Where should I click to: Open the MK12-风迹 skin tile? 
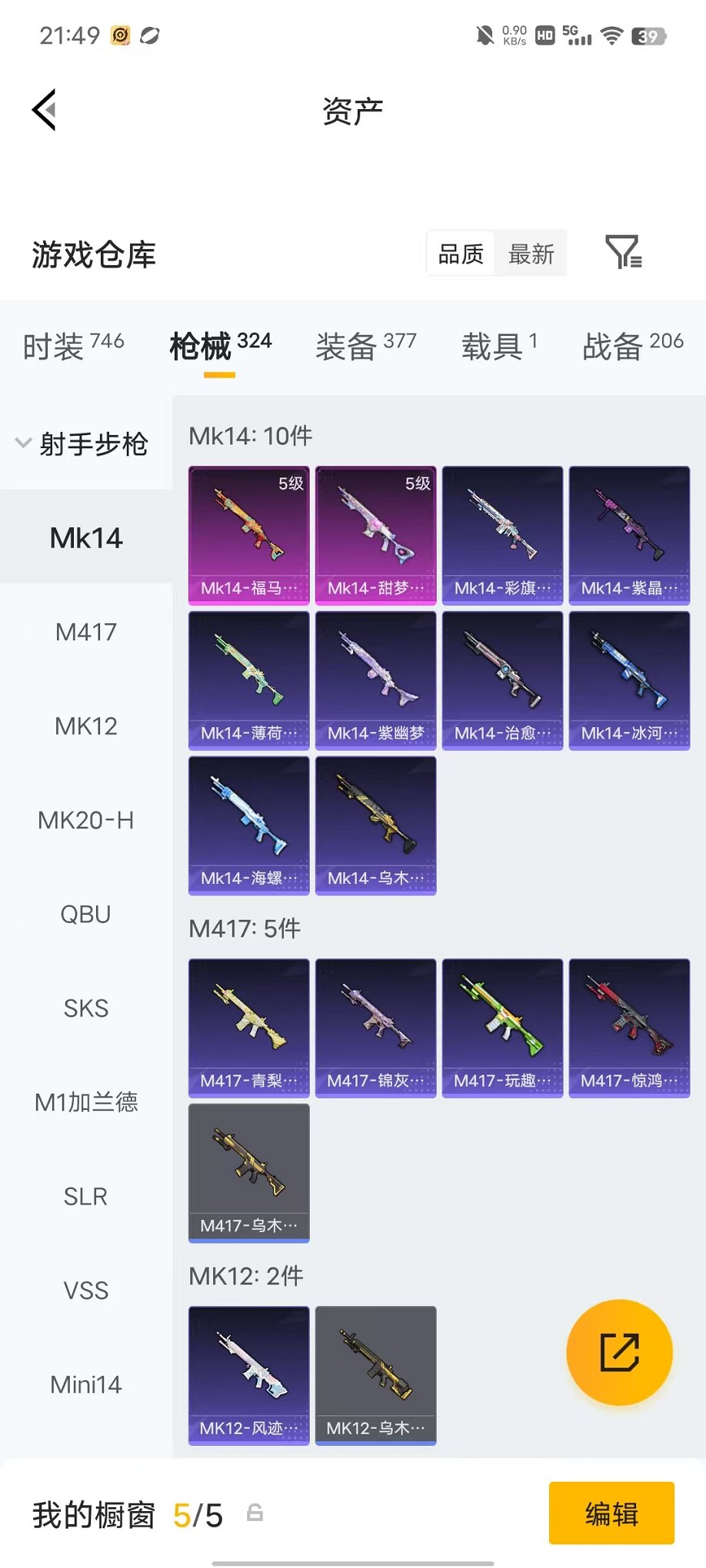click(249, 1376)
